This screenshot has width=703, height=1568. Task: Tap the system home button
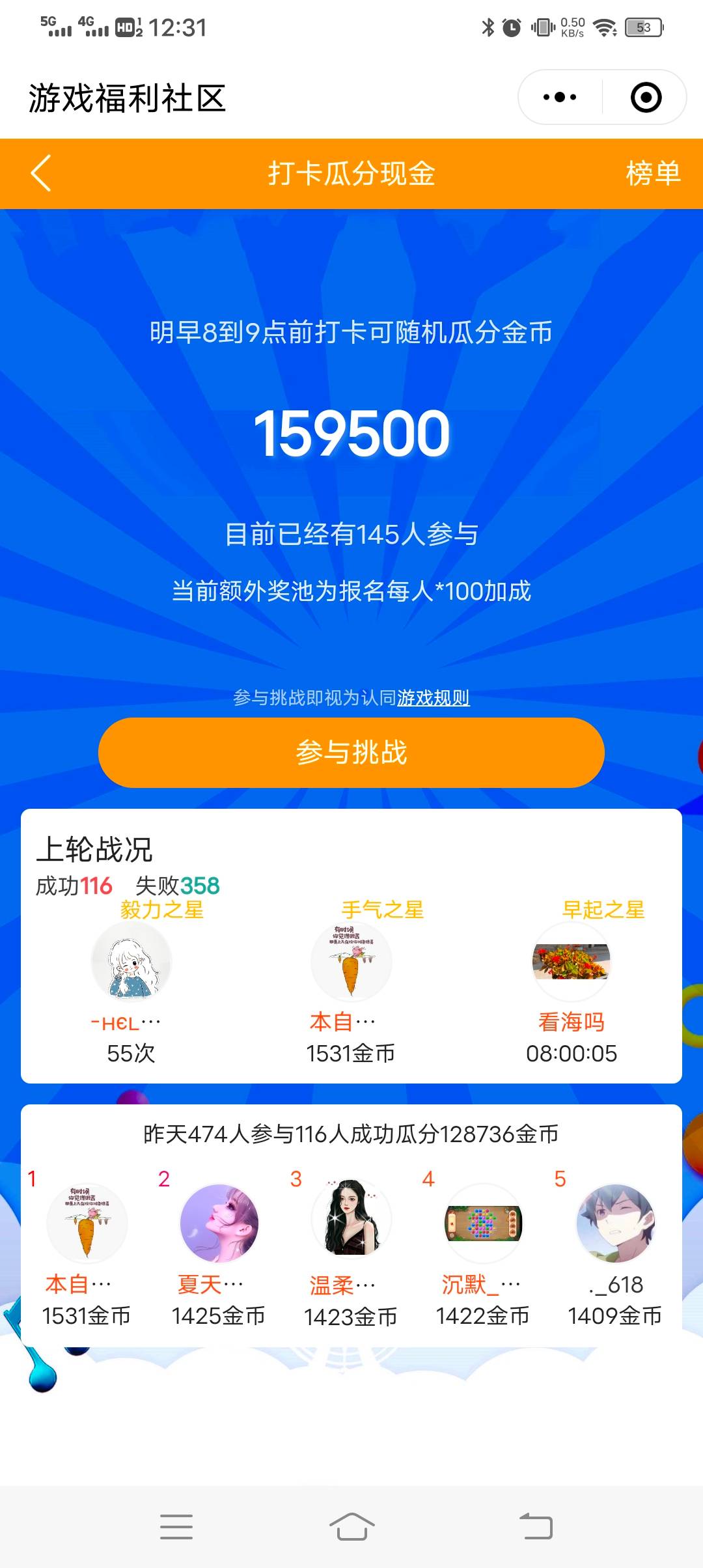tap(351, 1526)
